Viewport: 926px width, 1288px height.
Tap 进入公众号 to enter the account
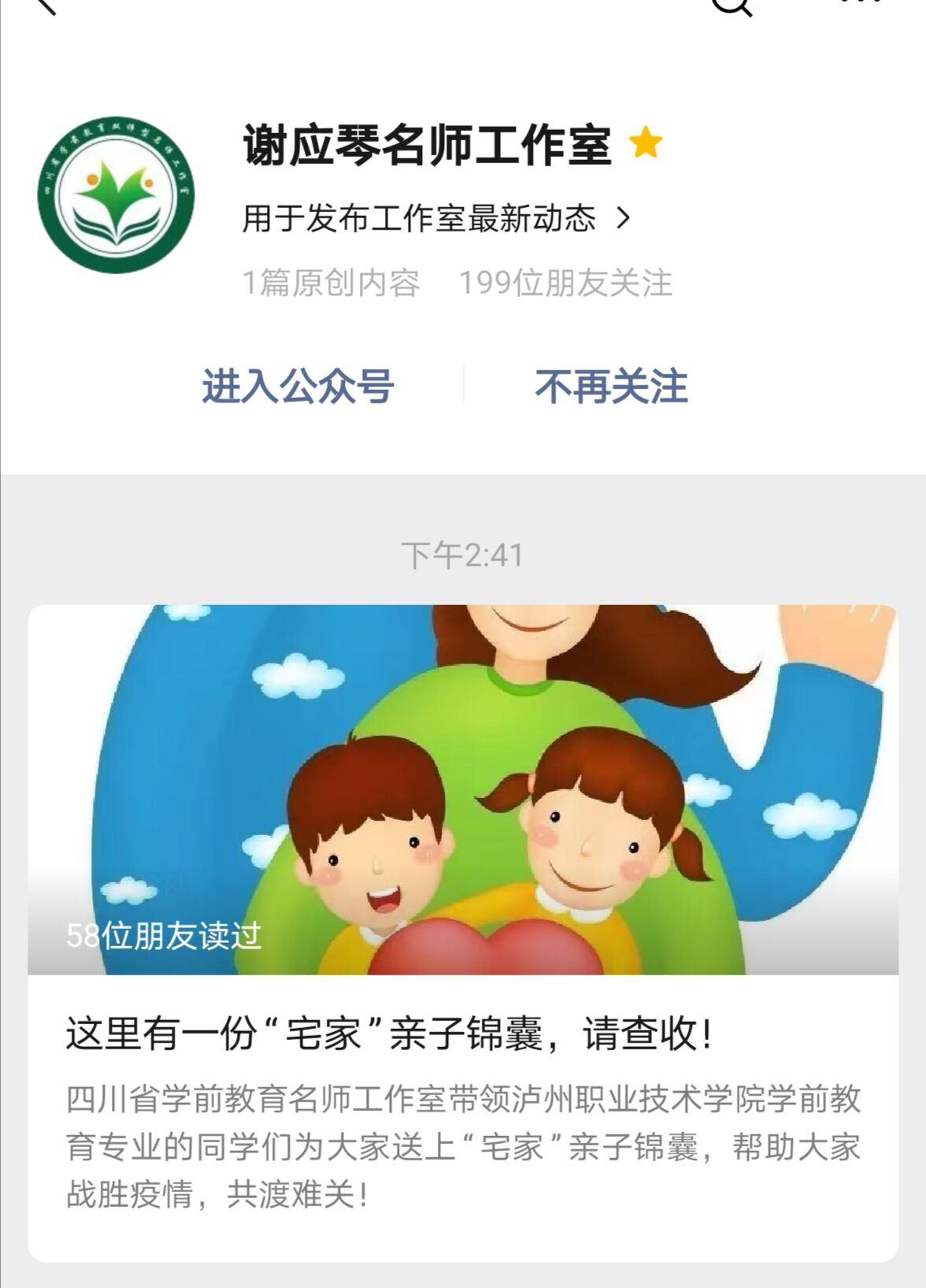[x=298, y=386]
